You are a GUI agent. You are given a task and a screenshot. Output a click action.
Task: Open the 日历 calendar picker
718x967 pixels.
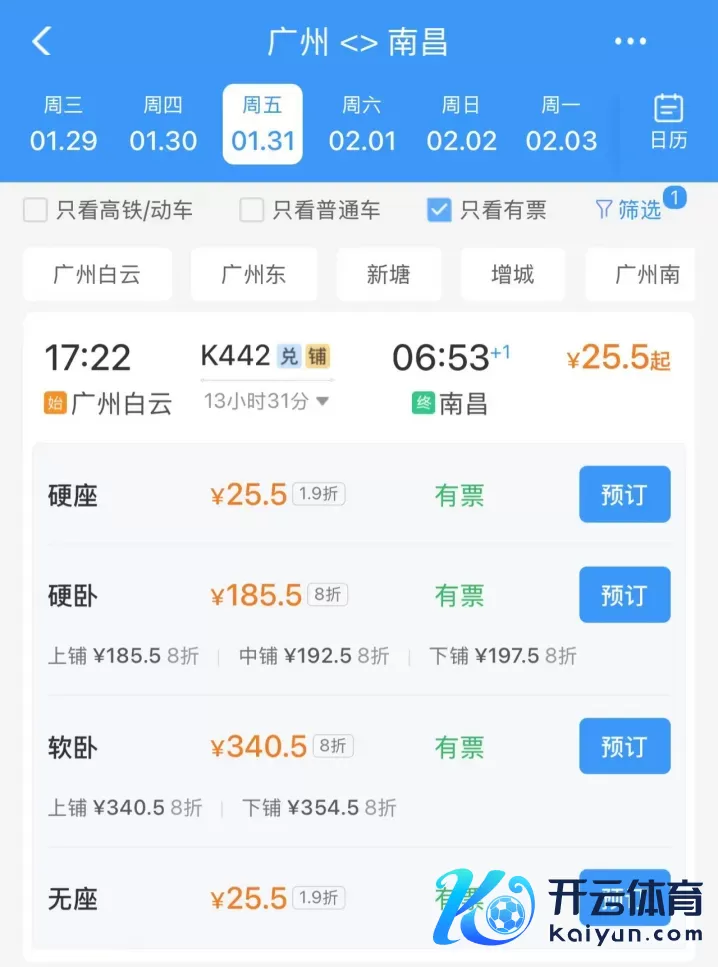(x=668, y=122)
